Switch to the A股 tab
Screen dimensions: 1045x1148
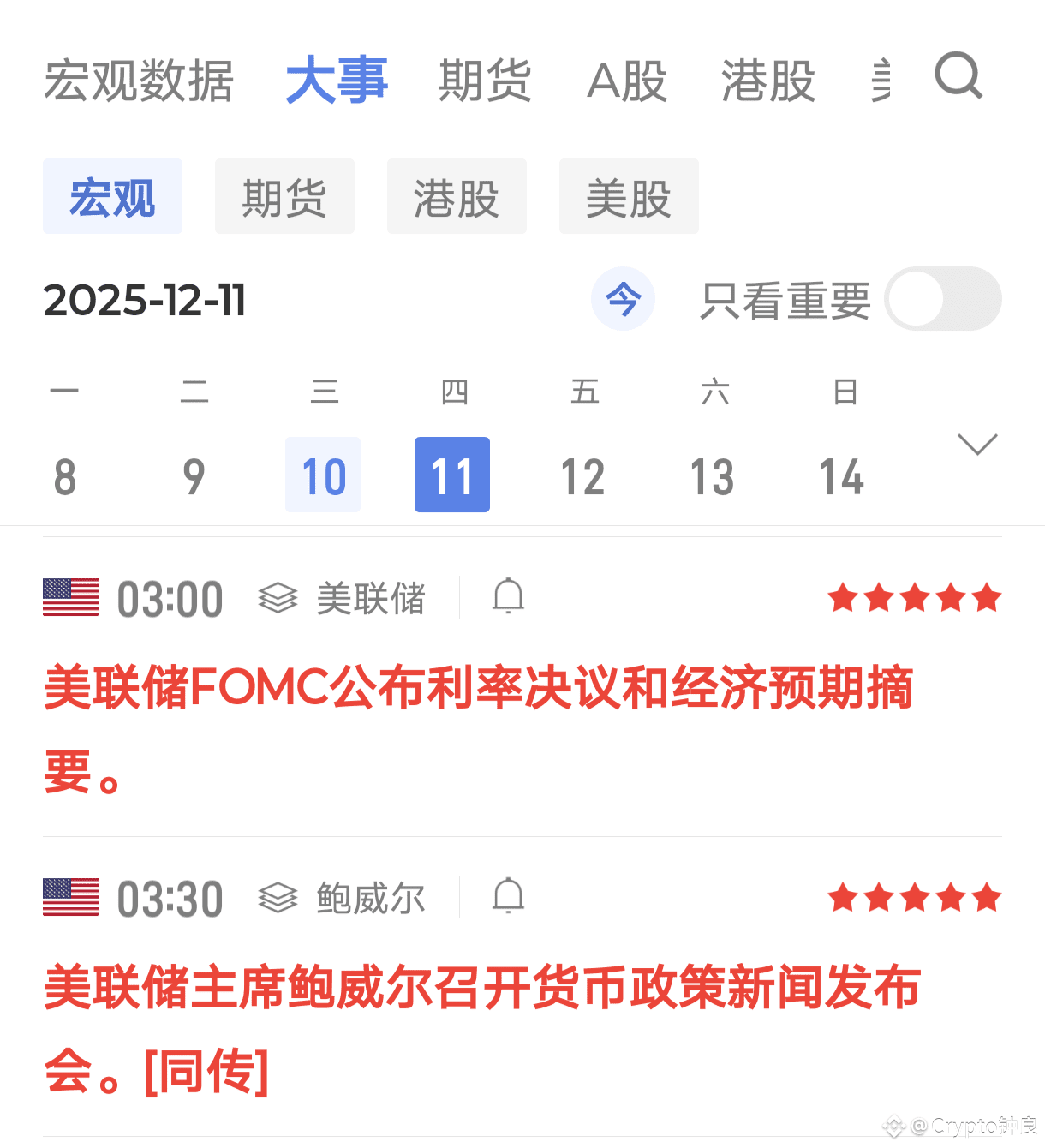pyautogui.click(x=626, y=81)
